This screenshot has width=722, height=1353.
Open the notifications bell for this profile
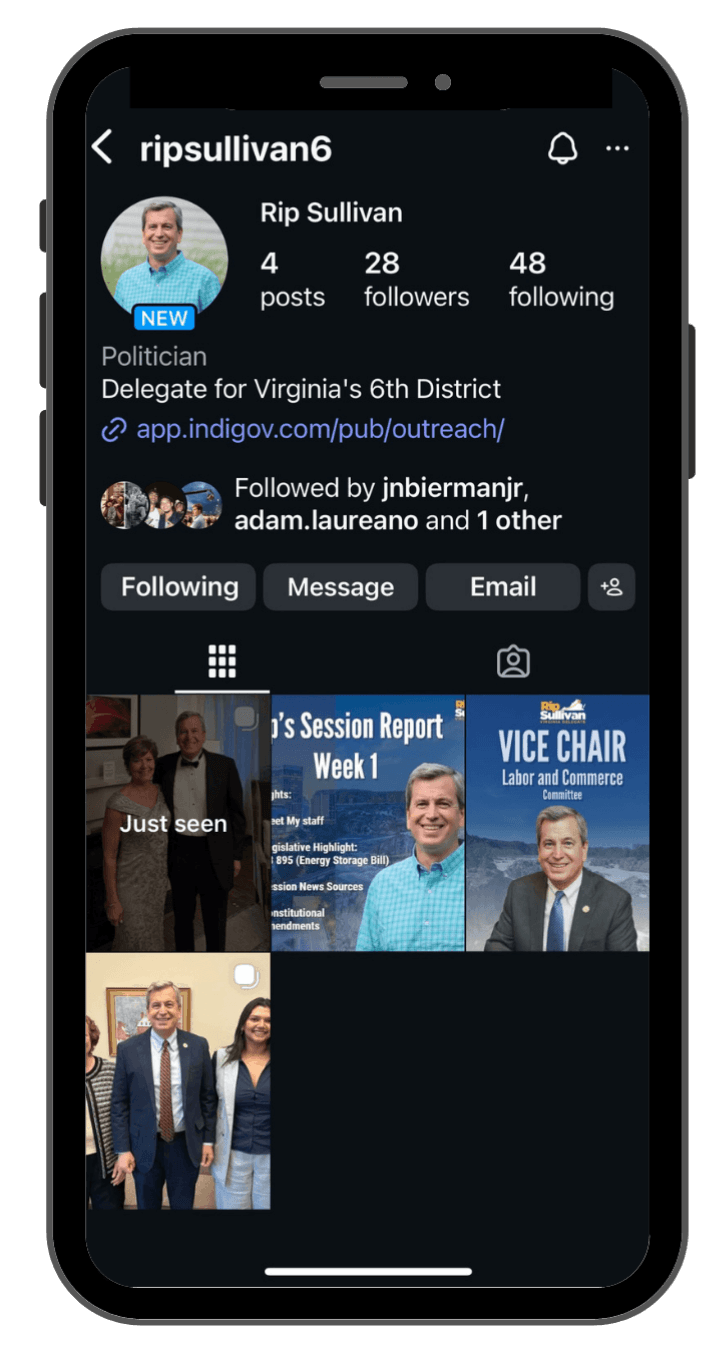point(562,149)
